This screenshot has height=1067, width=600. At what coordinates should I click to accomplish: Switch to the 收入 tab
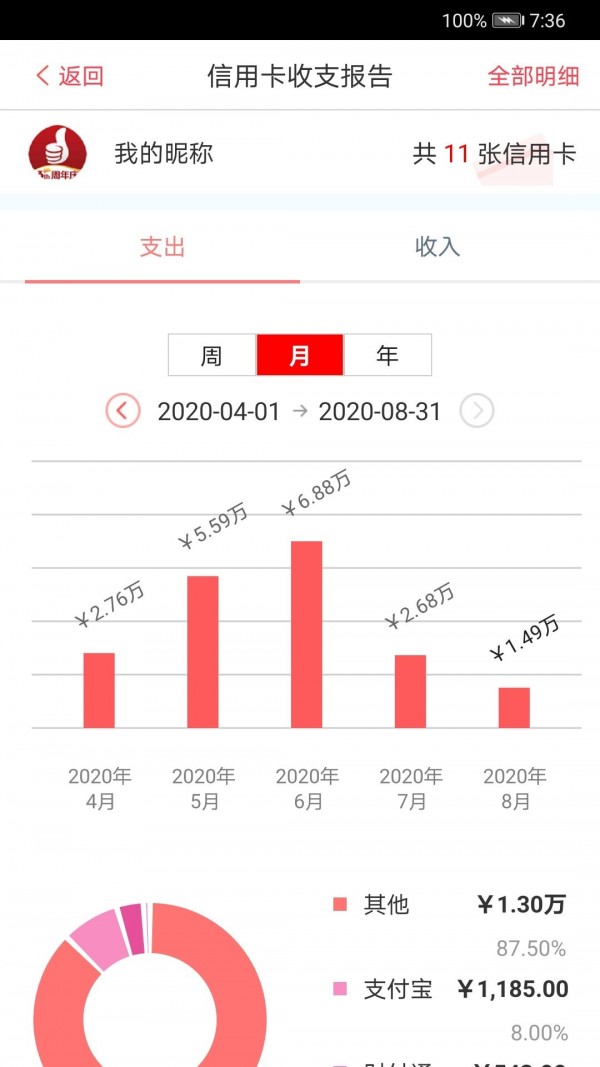coord(437,247)
